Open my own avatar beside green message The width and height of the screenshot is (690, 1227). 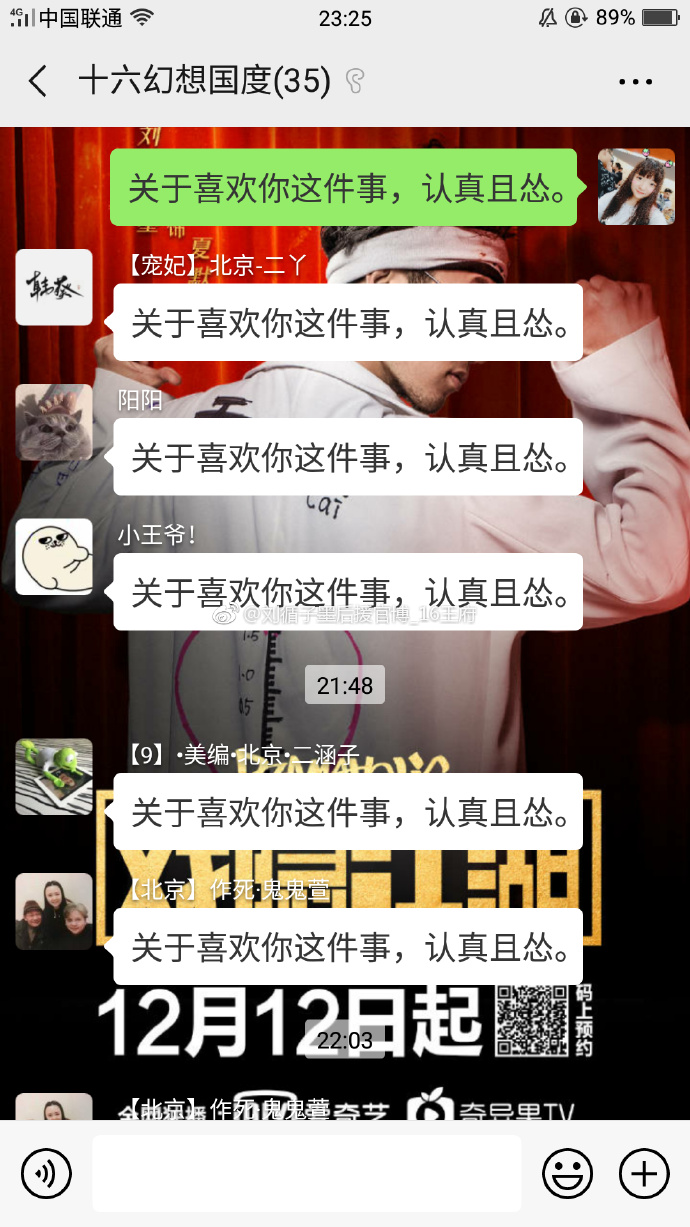pyautogui.click(x=636, y=187)
